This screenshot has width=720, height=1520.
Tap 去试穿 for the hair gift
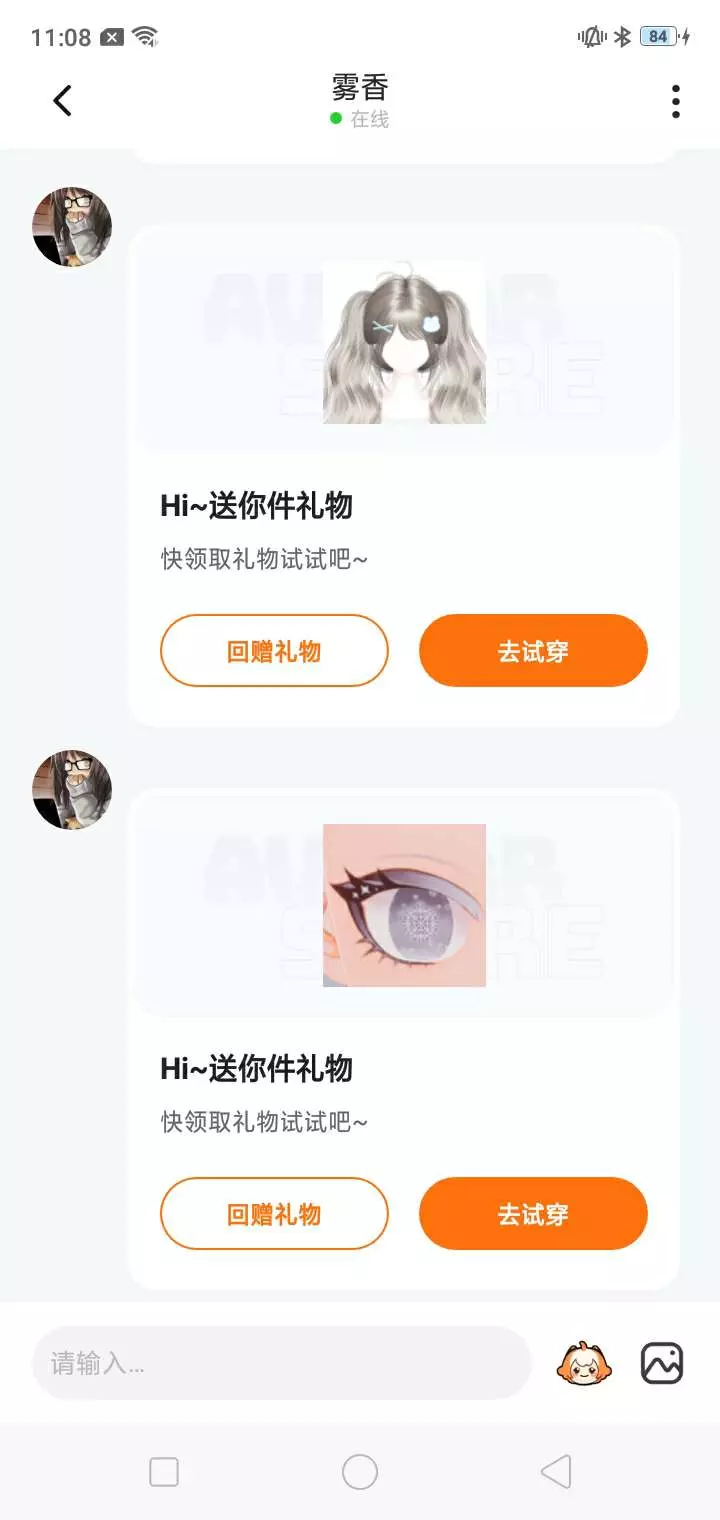pyautogui.click(x=533, y=651)
